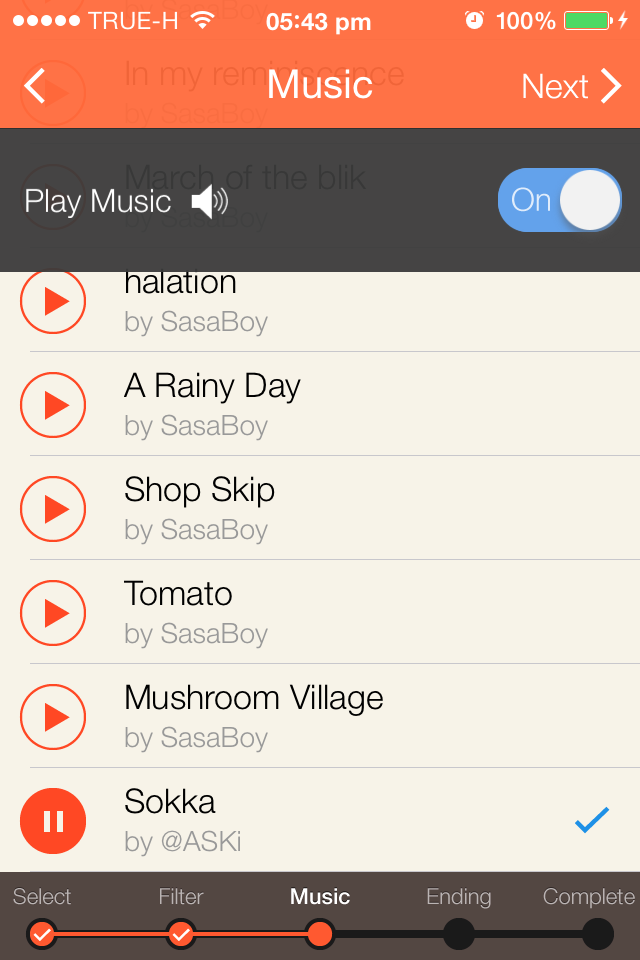This screenshot has width=640, height=960.
Task: Choose Shop Skip by SasaBoy
Action: tap(350, 508)
